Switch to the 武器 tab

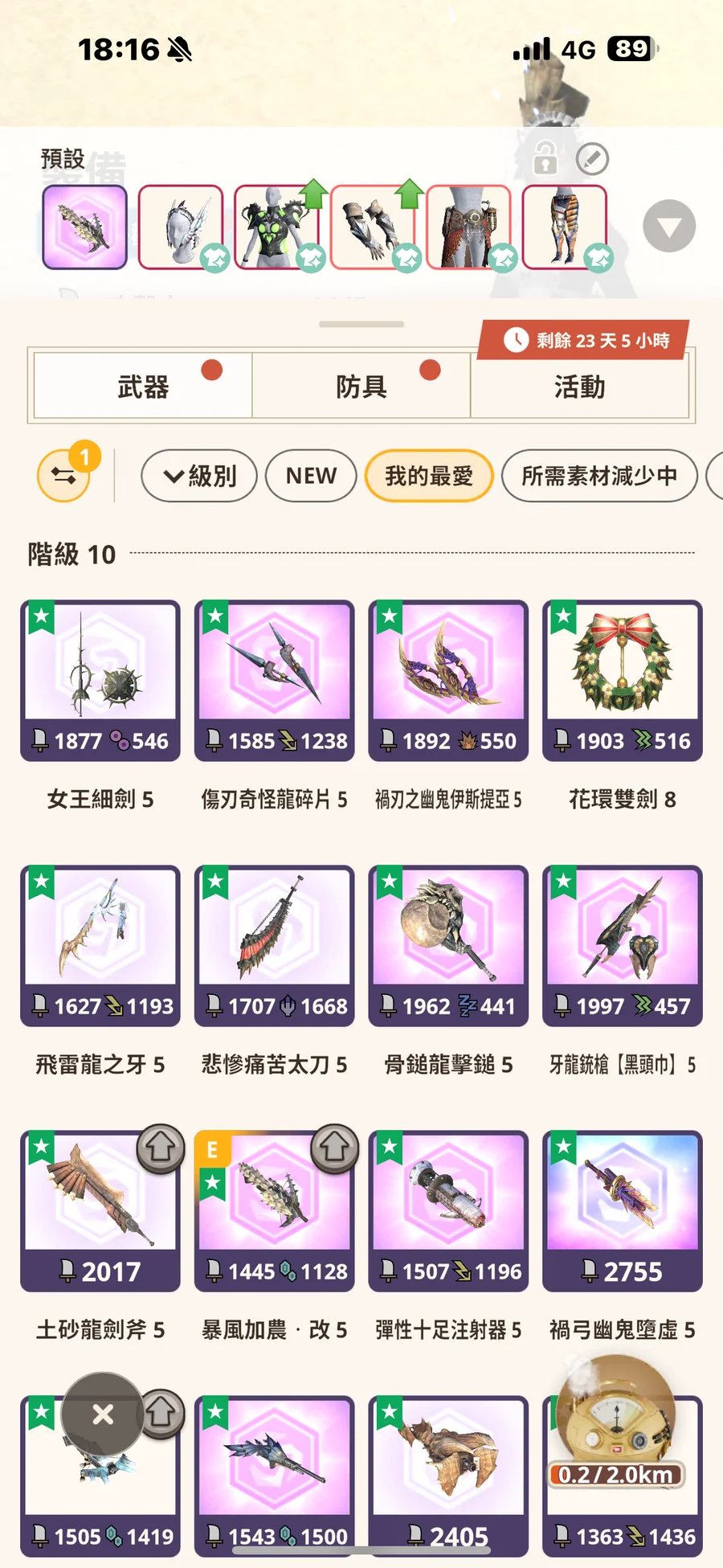click(143, 387)
